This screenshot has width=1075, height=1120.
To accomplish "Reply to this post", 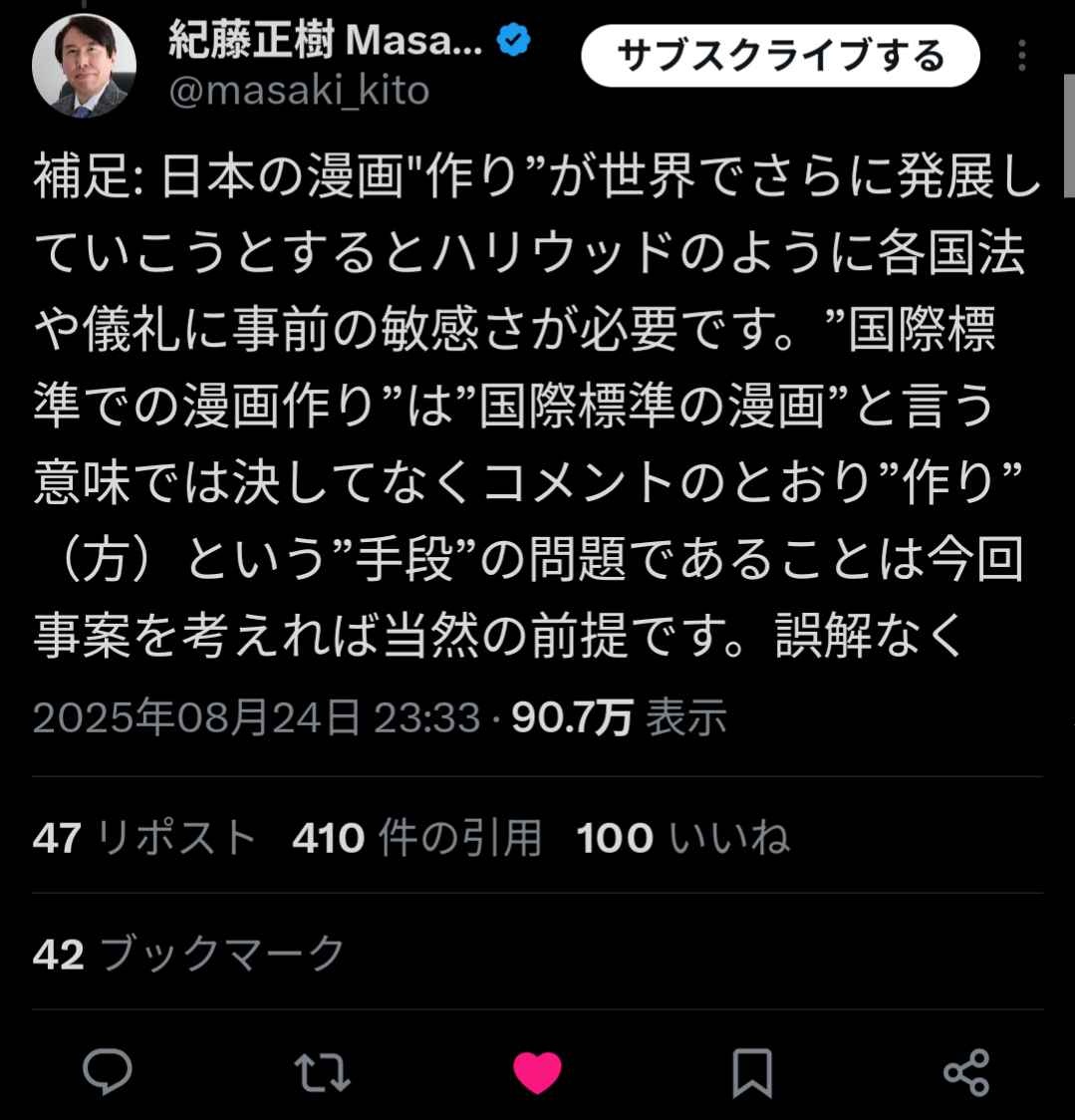I will (x=108, y=1072).
